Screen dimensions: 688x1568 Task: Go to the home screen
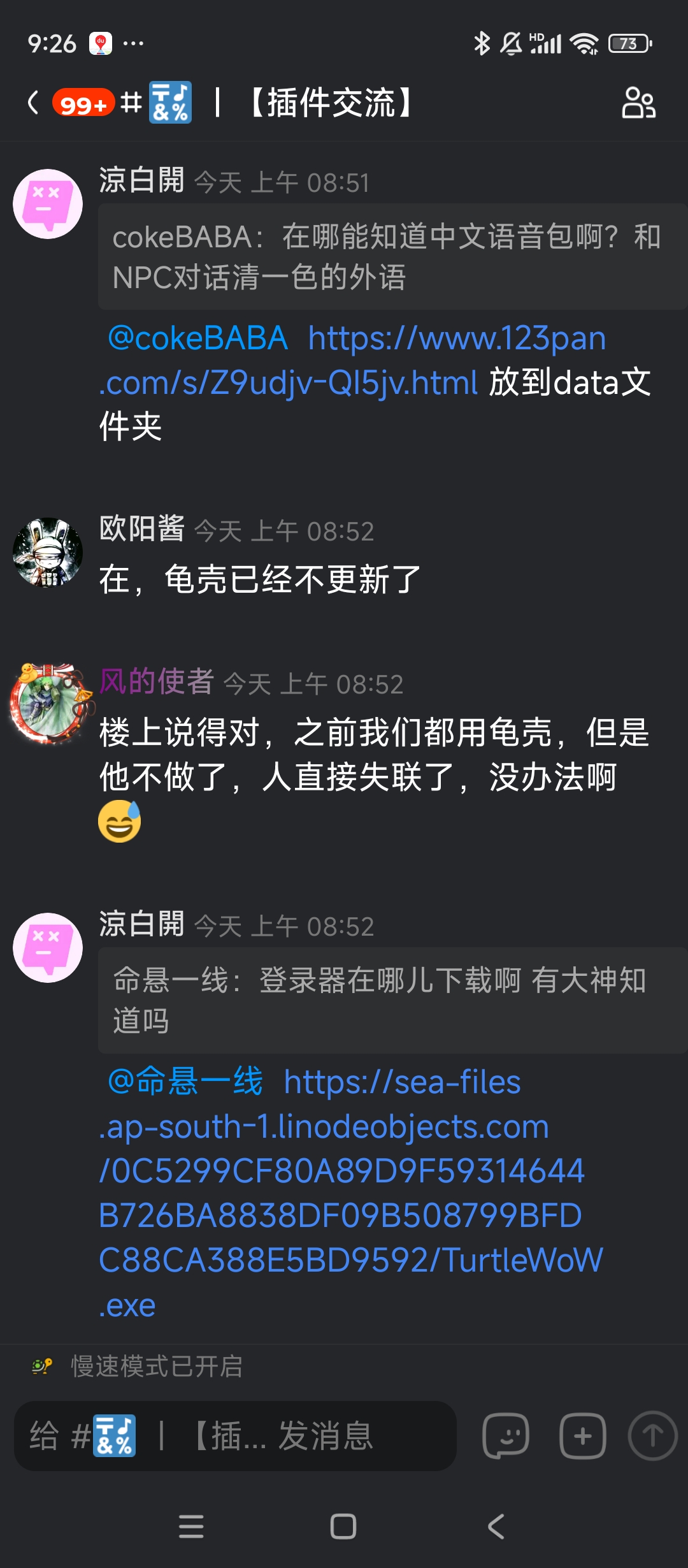click(x=343, y=1527)
